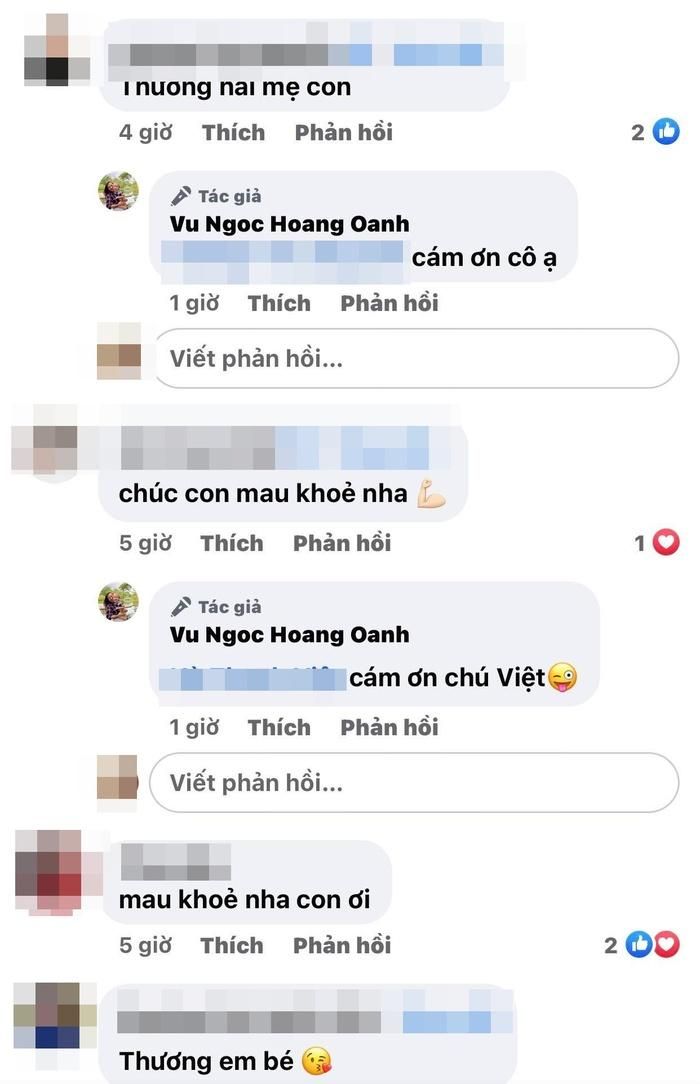Like the comment 'Thương hai mẹ con'

click(233, 132)
